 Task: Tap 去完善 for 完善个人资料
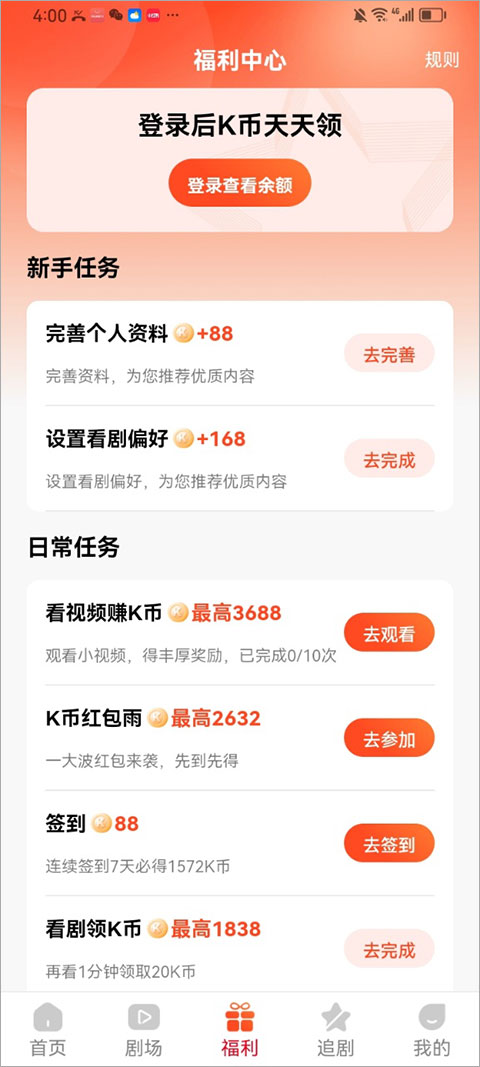click(389, 353)
